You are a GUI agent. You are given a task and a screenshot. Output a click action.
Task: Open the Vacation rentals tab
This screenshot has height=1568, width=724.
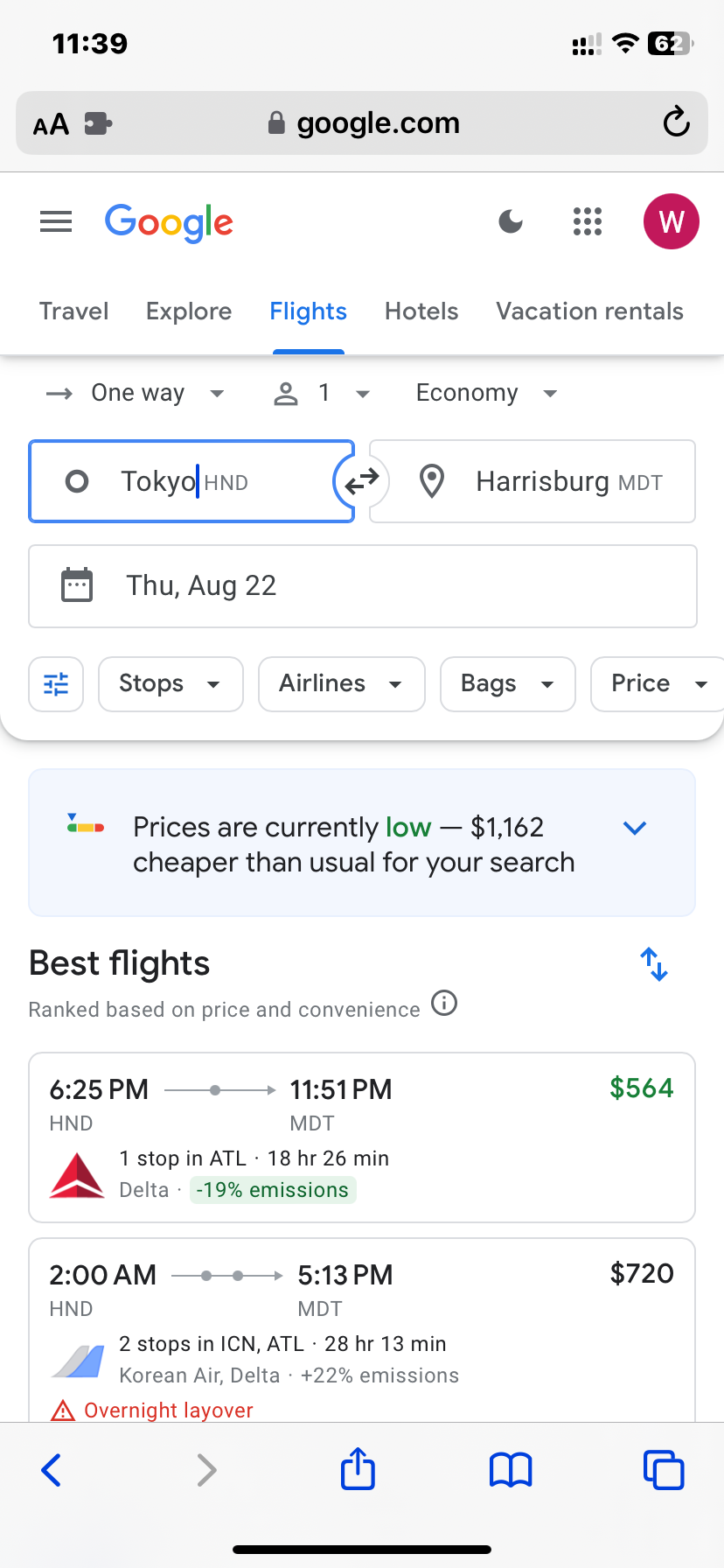pos(590,311)
